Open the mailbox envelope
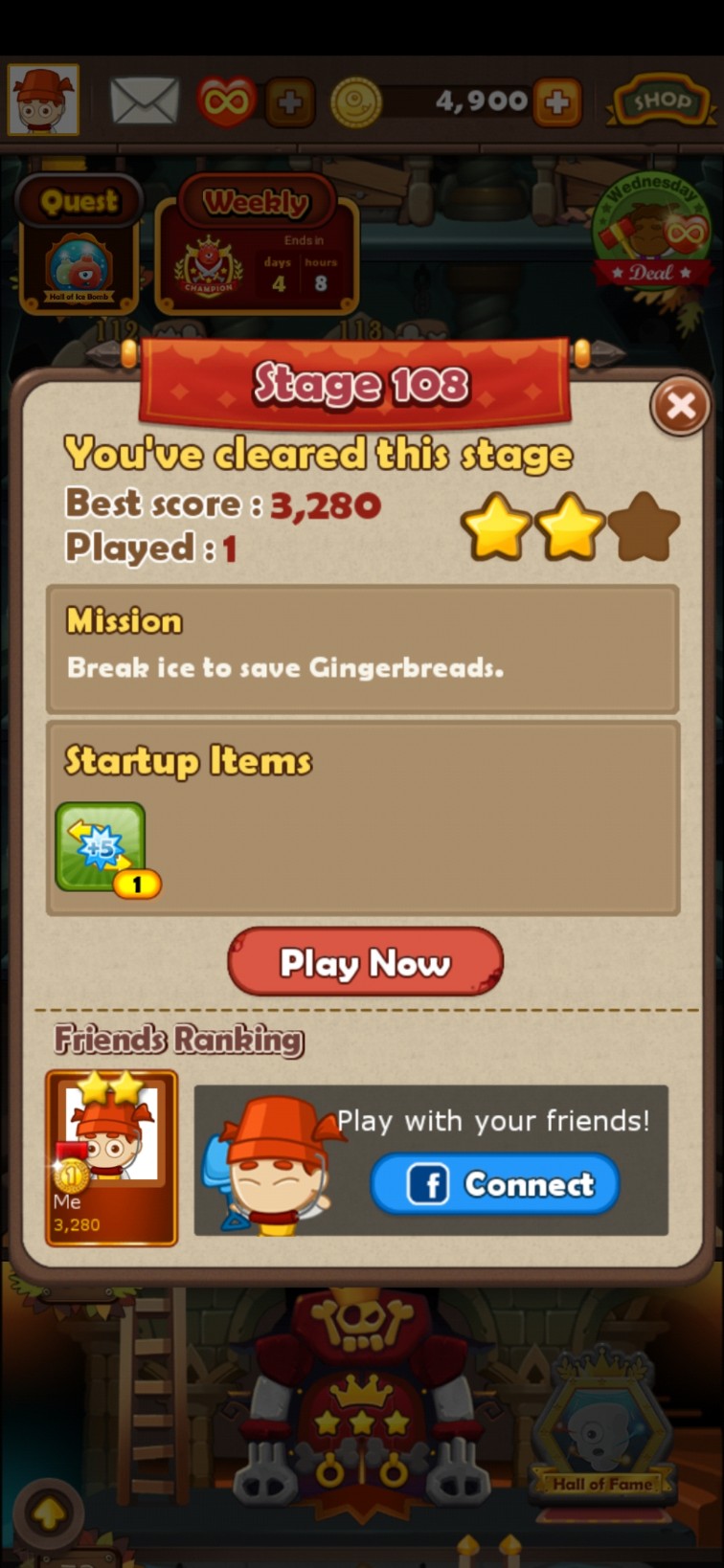Screen dimensions: 724x1568 pos(144,101)
